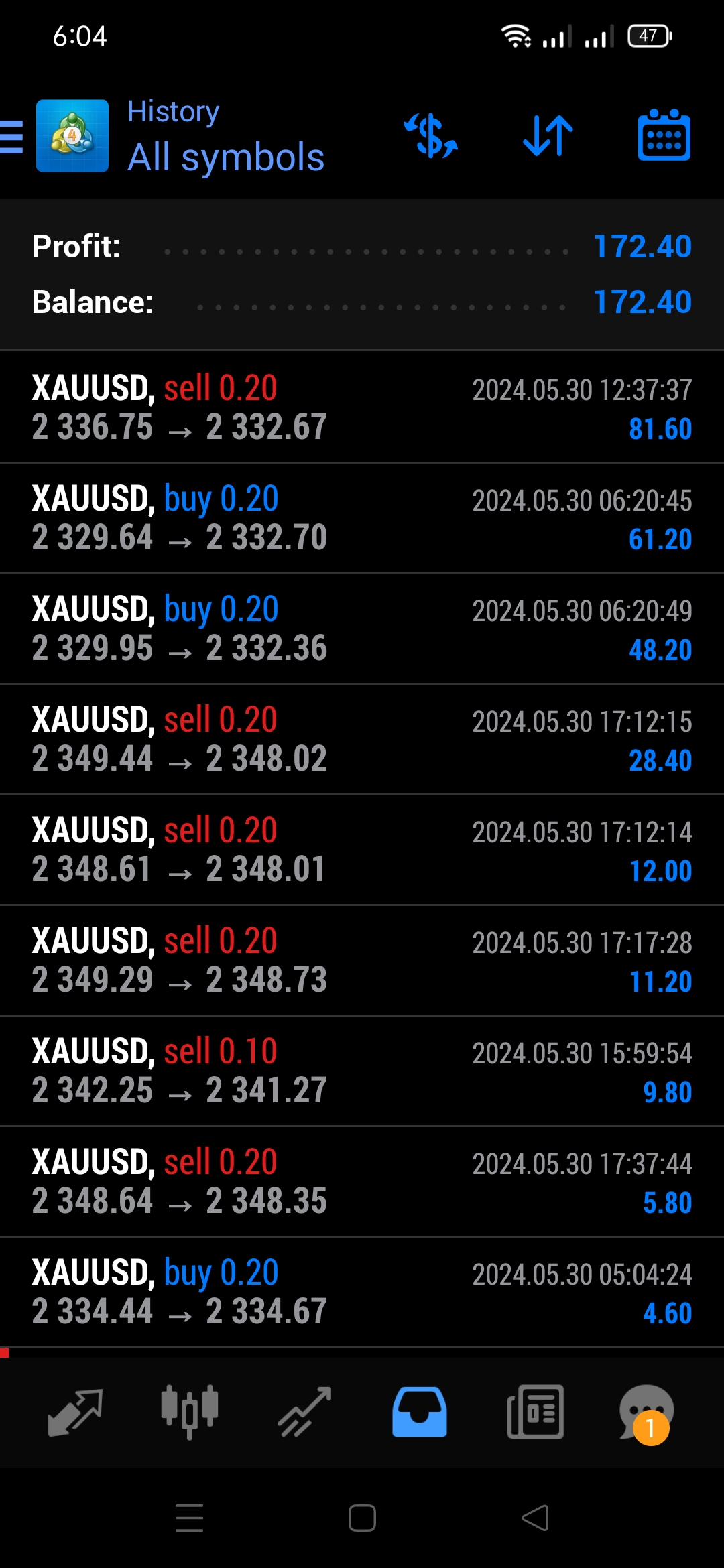Open the buy trade with 61.20 profit
The width and height of the screenshot is (724, 1568).
click(362, 518)
